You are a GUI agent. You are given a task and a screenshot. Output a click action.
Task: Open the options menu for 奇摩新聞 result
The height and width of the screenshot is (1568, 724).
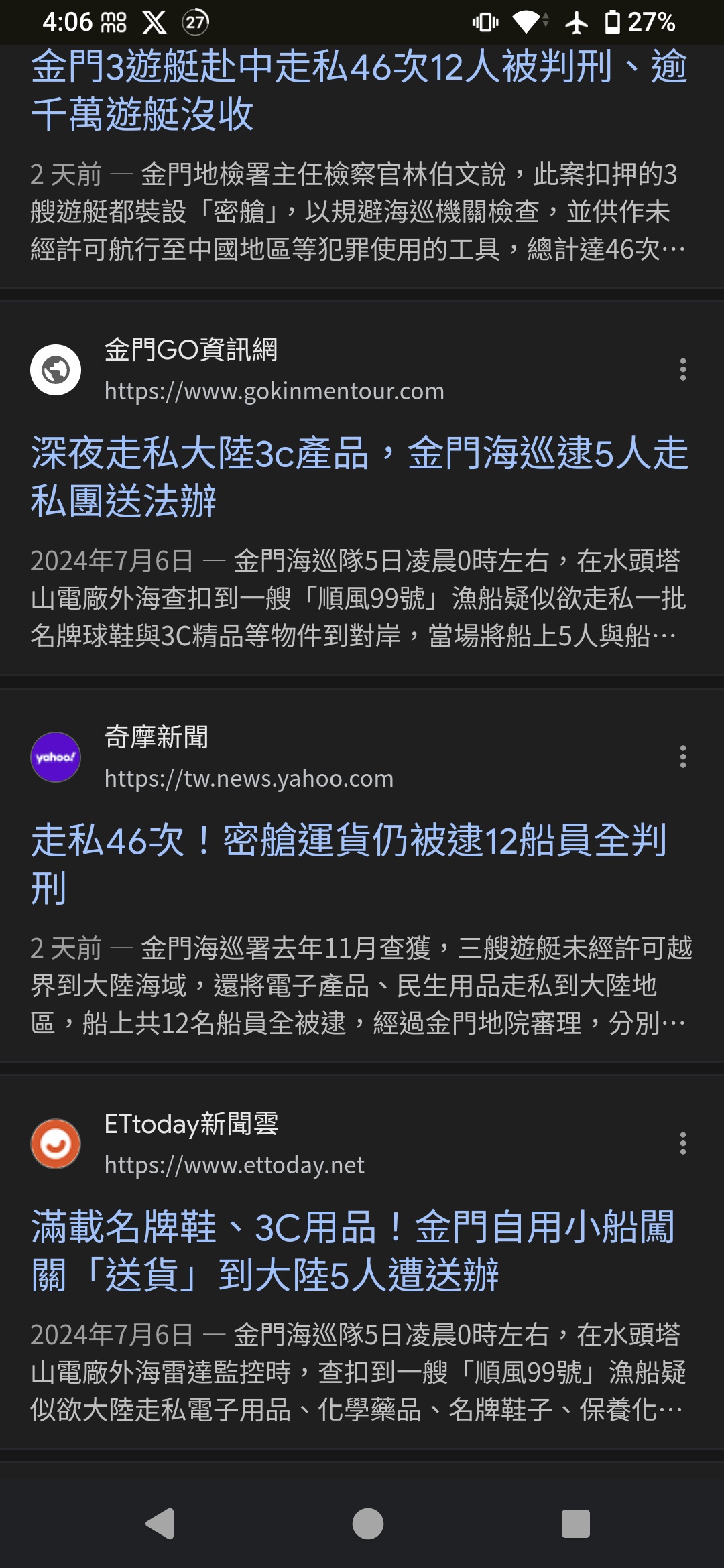click(x=682, y=757)
